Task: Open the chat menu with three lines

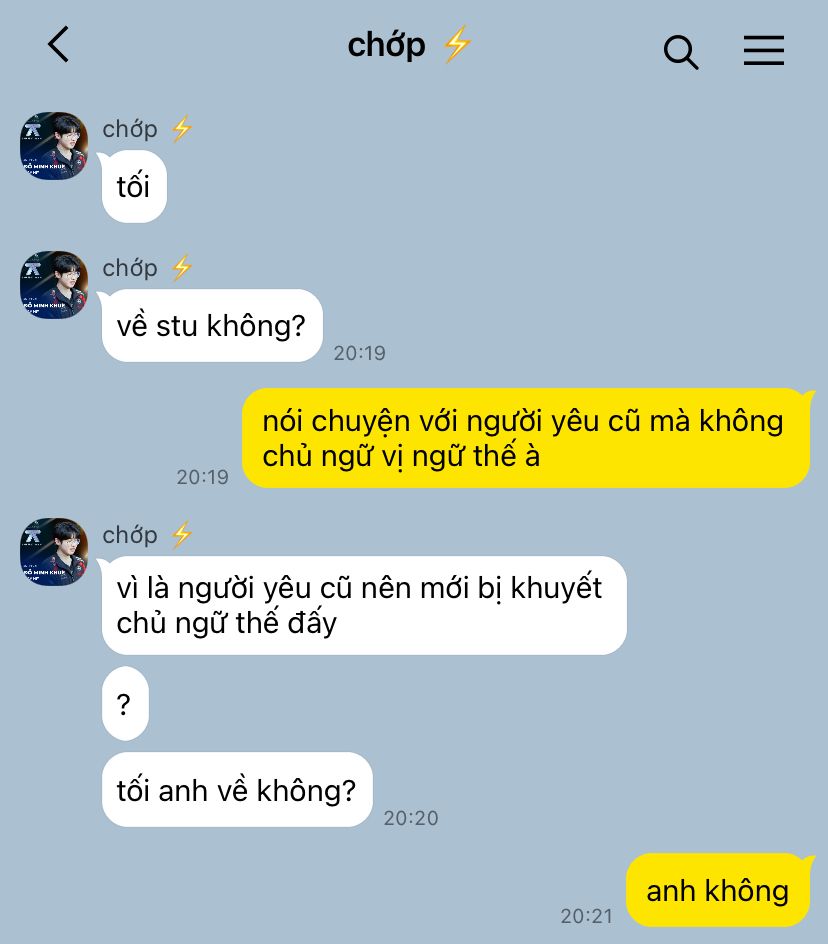Action: click(763, 50)
